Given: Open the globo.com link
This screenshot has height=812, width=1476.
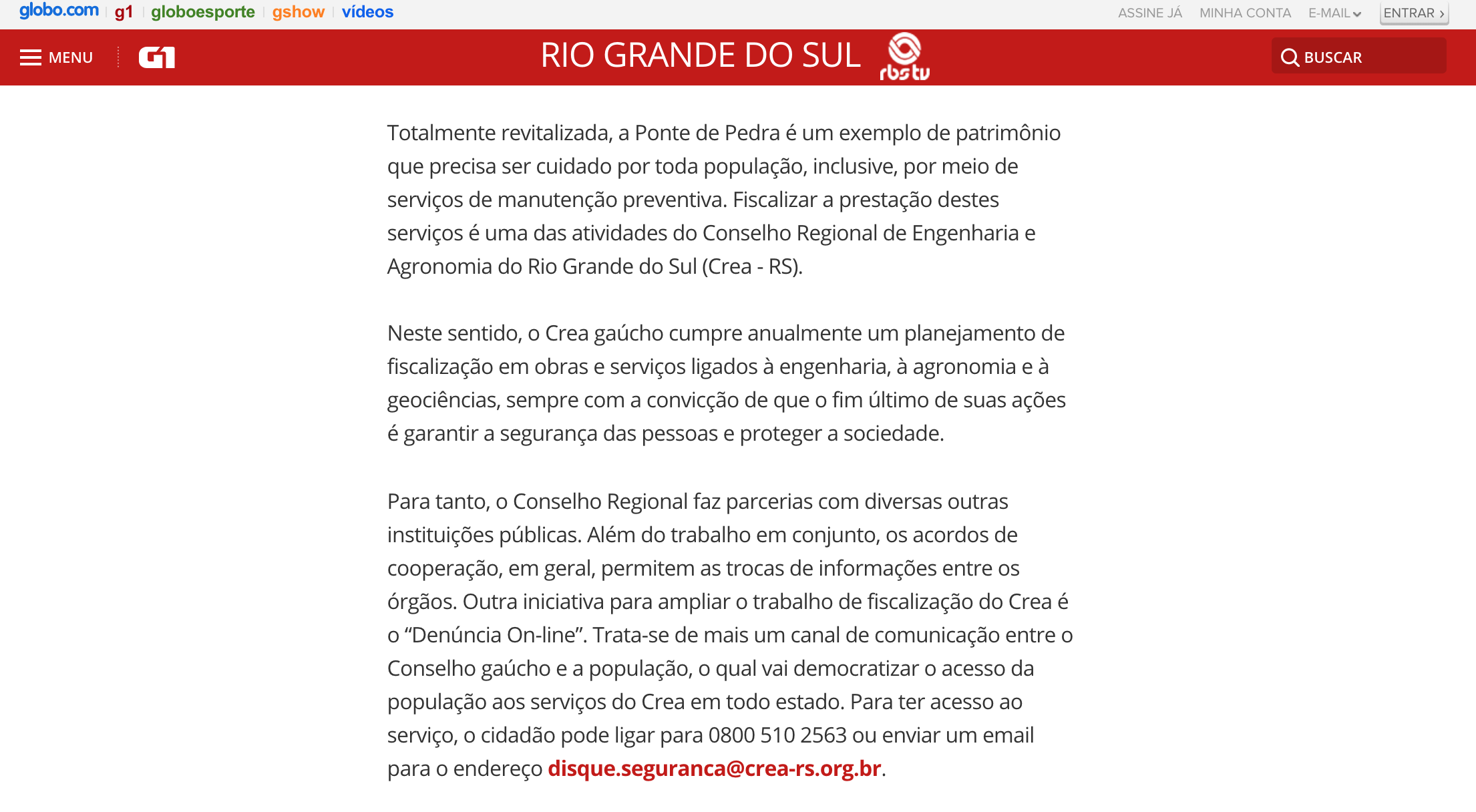Looking at the screenshot, I should click(59, 11).
